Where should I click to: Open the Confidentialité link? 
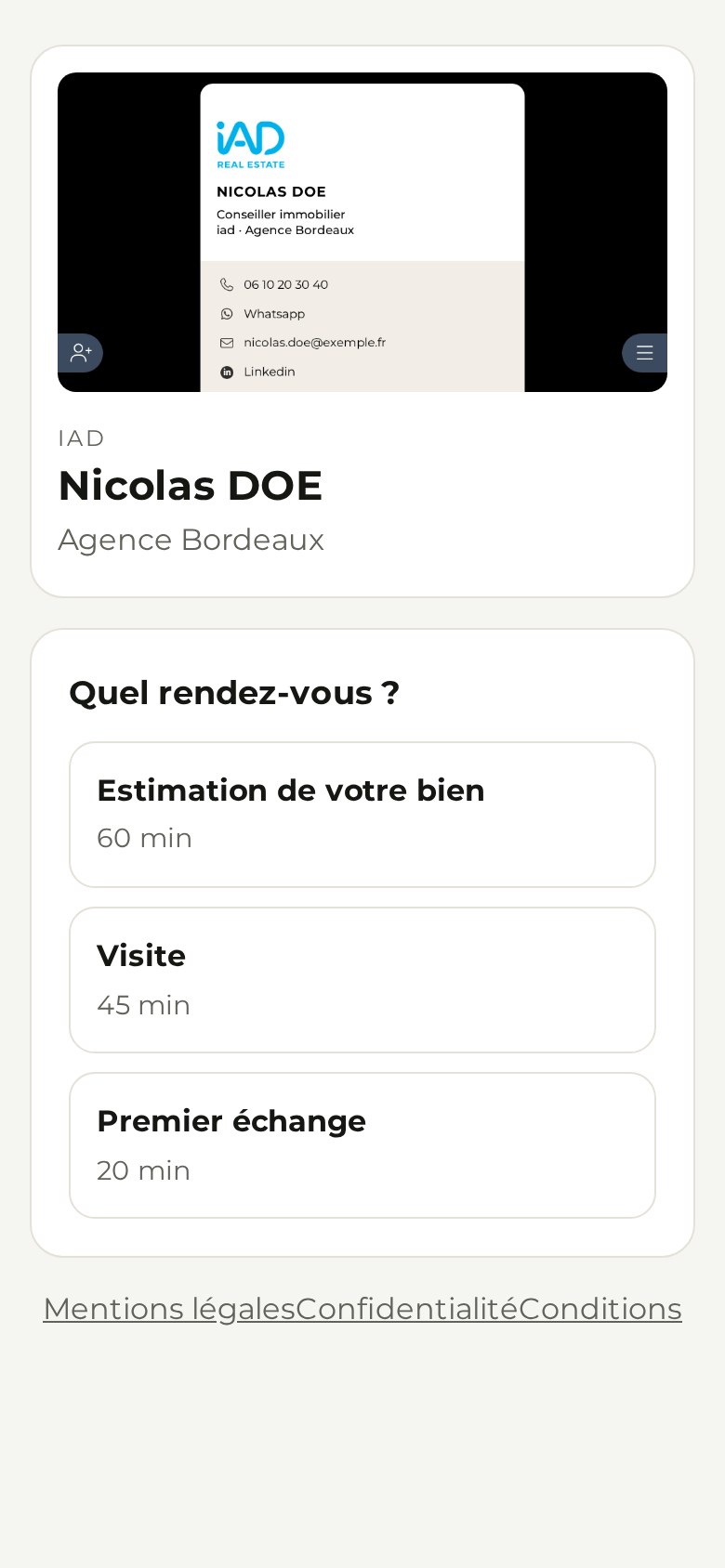[407, 1309]
